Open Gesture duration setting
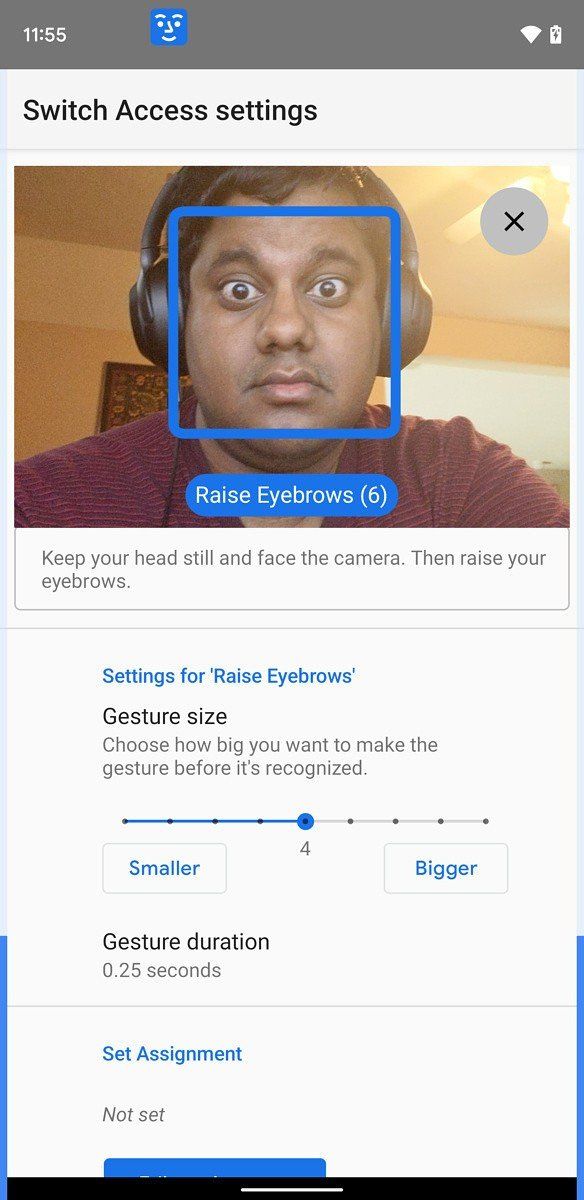 pos(292,956)
